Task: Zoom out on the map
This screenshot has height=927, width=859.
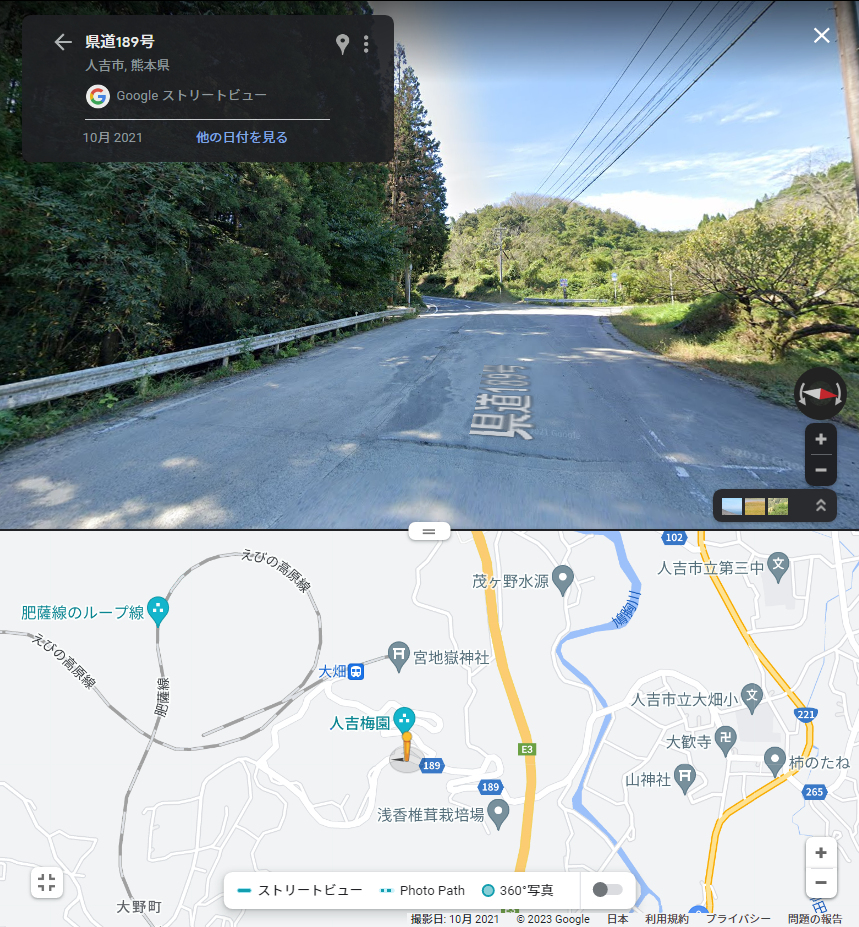Action: coord(821,883)
